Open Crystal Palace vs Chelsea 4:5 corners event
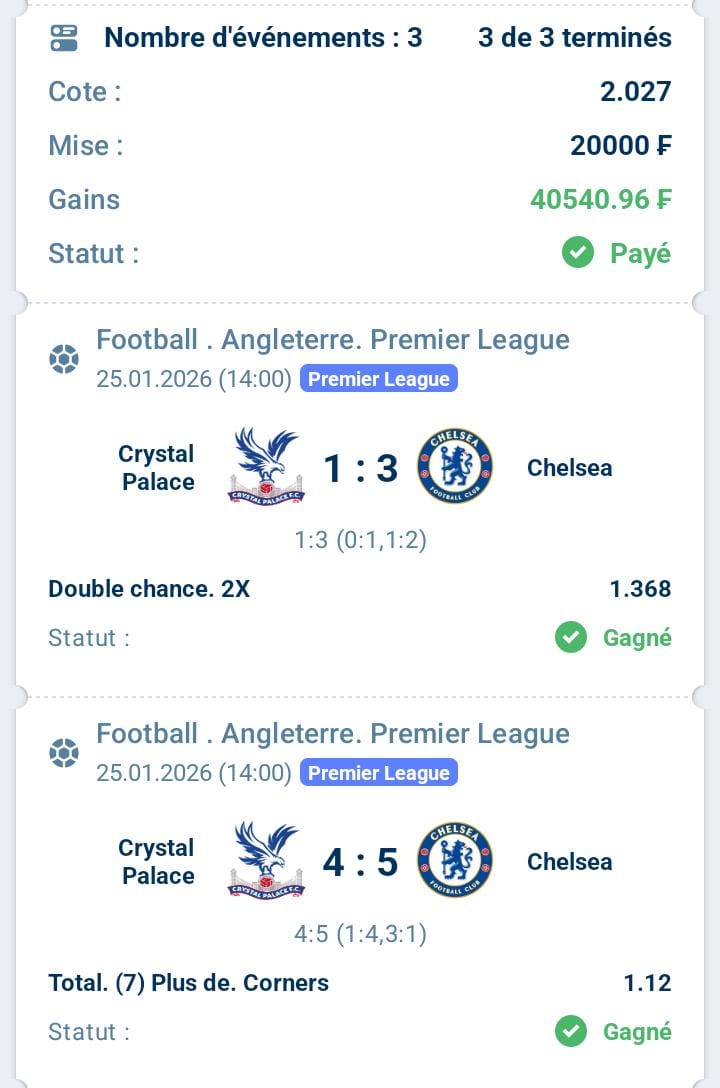720x1088 pixels. coord(360,862)
